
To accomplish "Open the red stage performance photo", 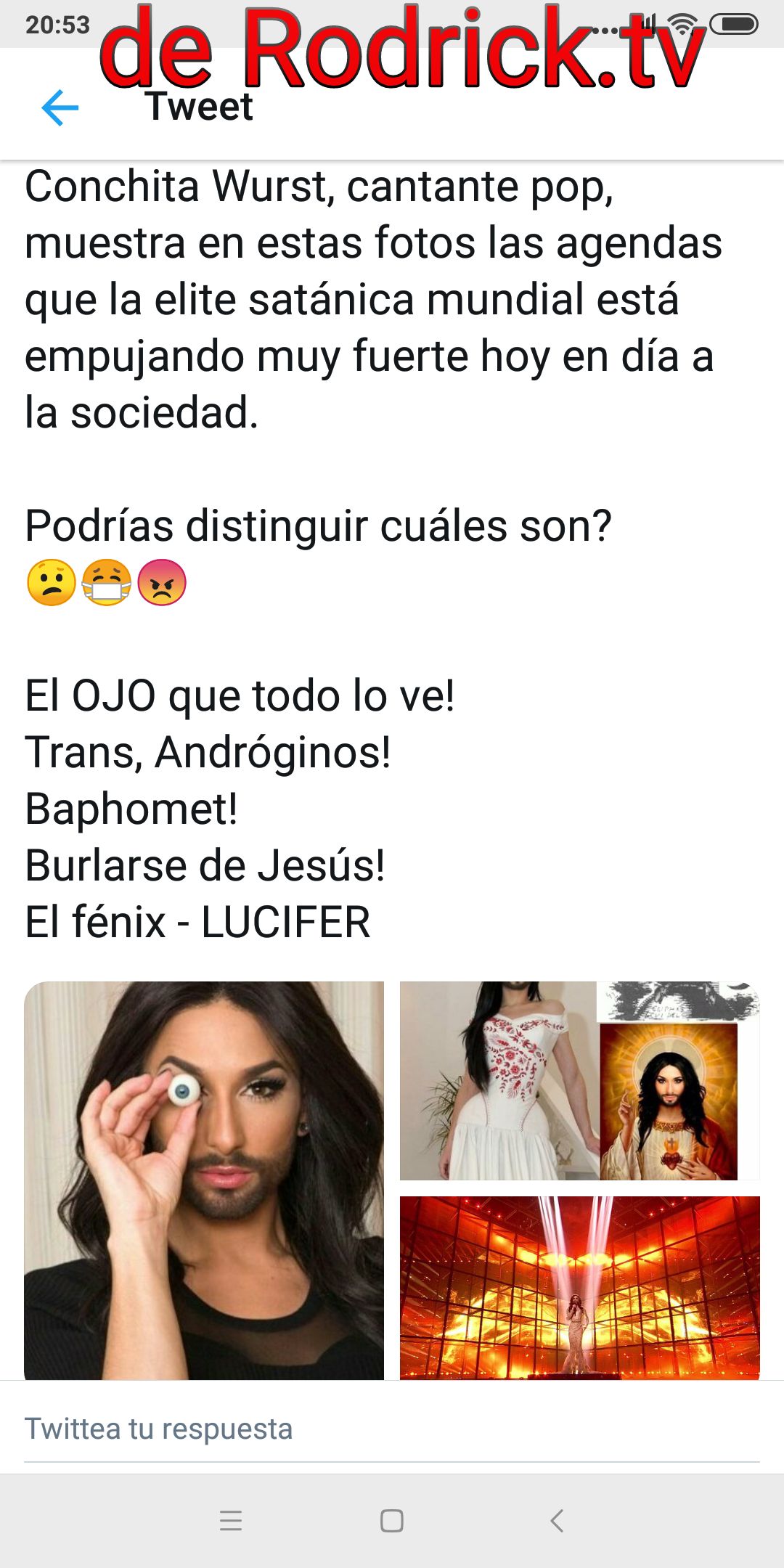I will pyautogui.click(x=579, y=1286).
